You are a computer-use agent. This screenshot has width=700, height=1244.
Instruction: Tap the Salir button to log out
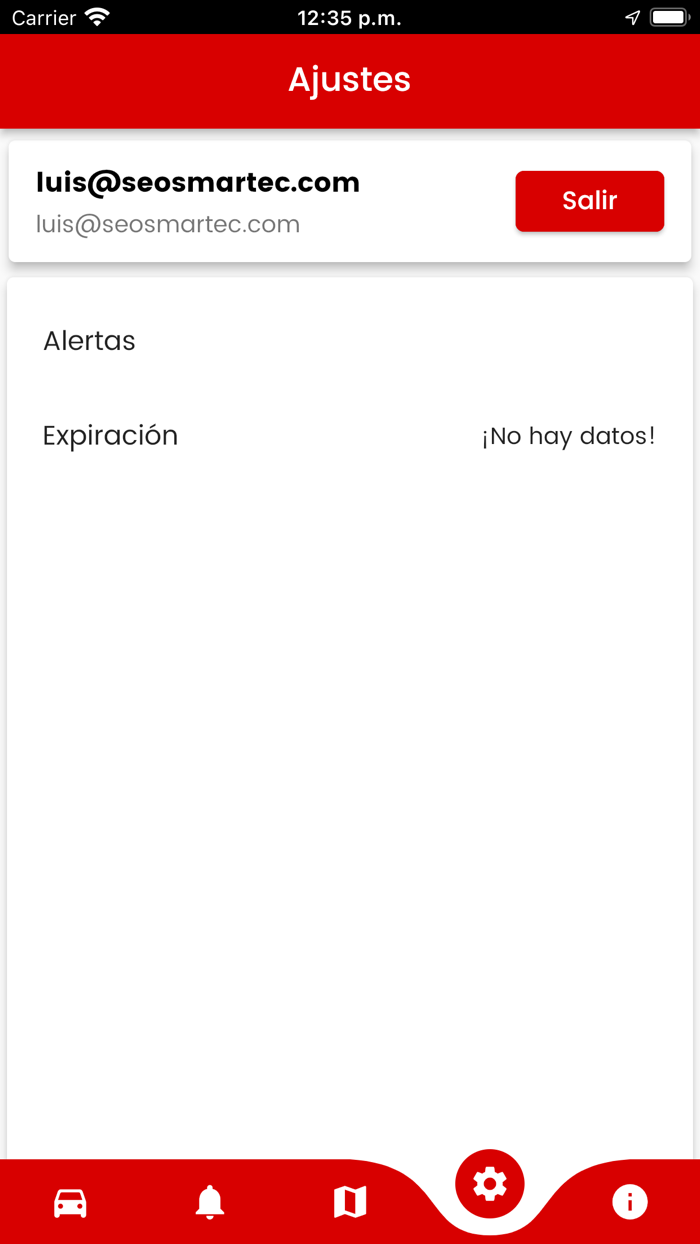click(x=589, y=201)
